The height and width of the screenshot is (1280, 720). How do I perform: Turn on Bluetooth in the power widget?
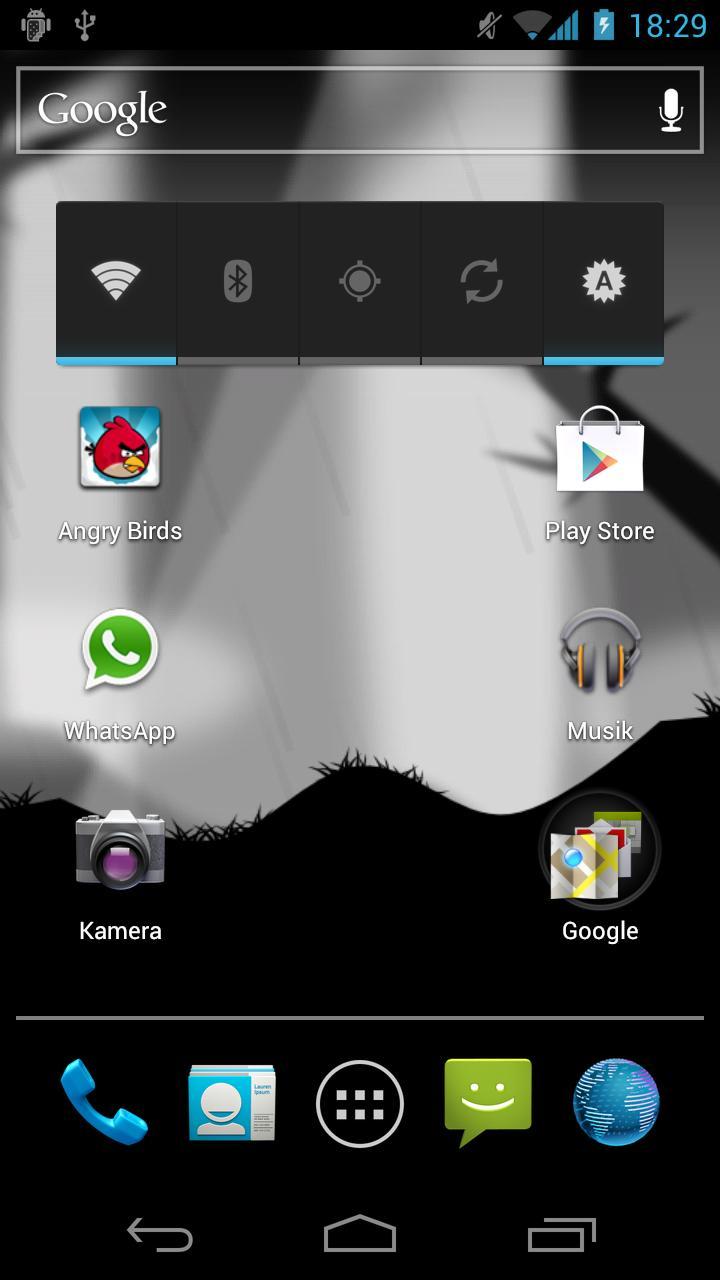tap(237, 282)
